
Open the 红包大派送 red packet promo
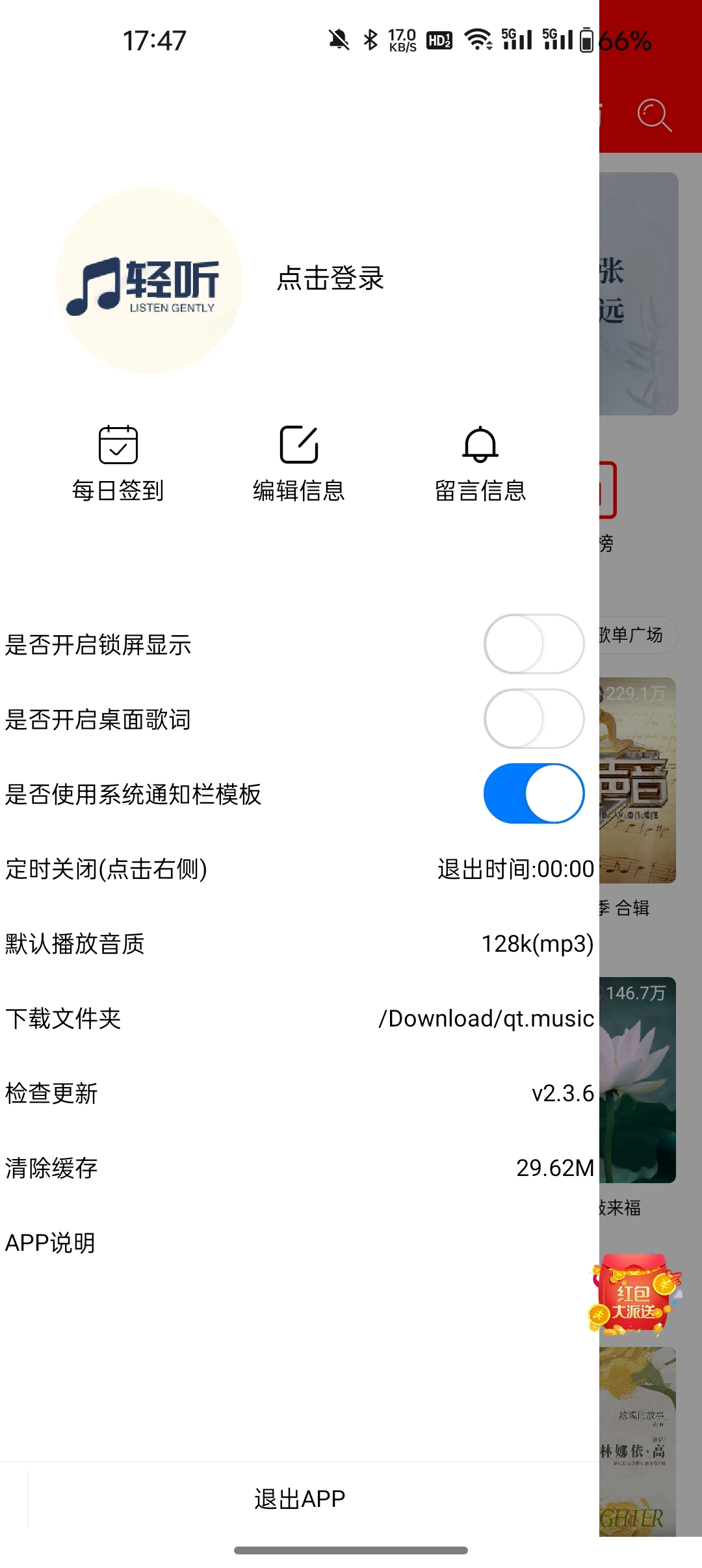tap(636, 1295)
